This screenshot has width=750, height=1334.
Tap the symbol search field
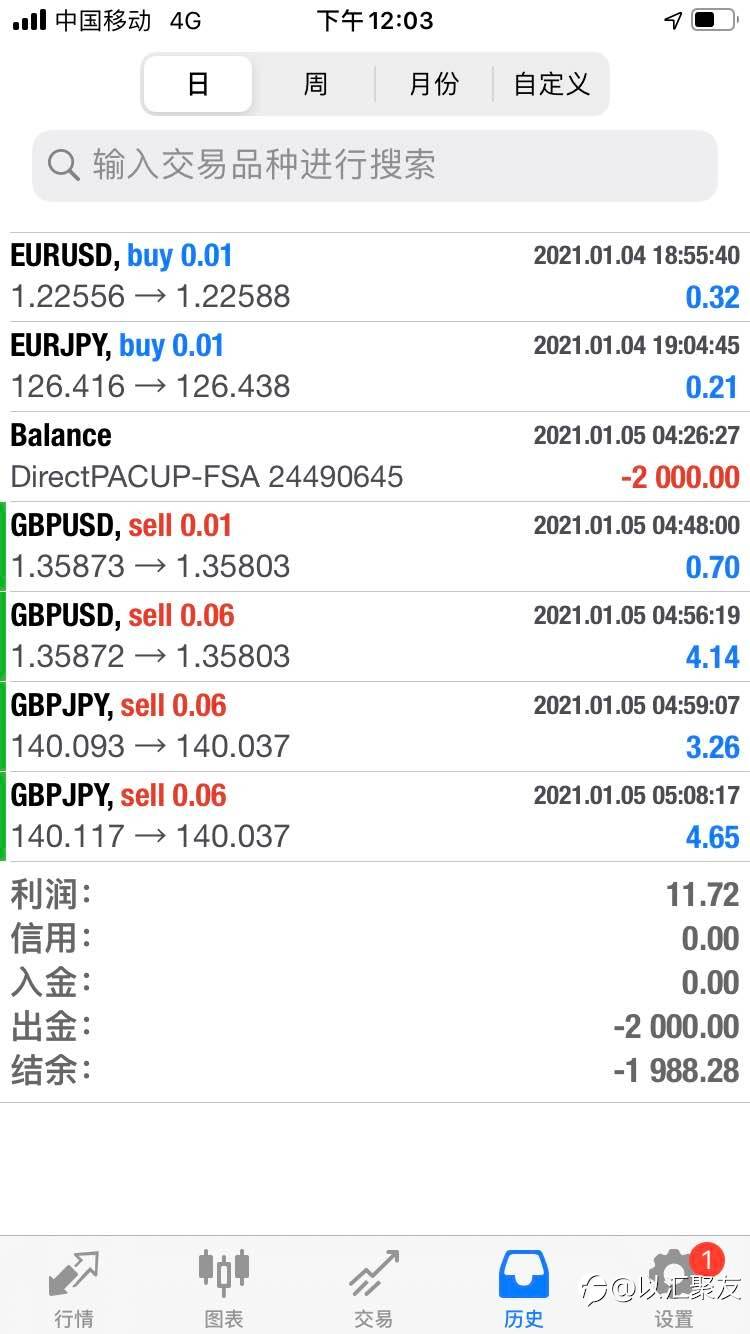(x=375, y=165)
